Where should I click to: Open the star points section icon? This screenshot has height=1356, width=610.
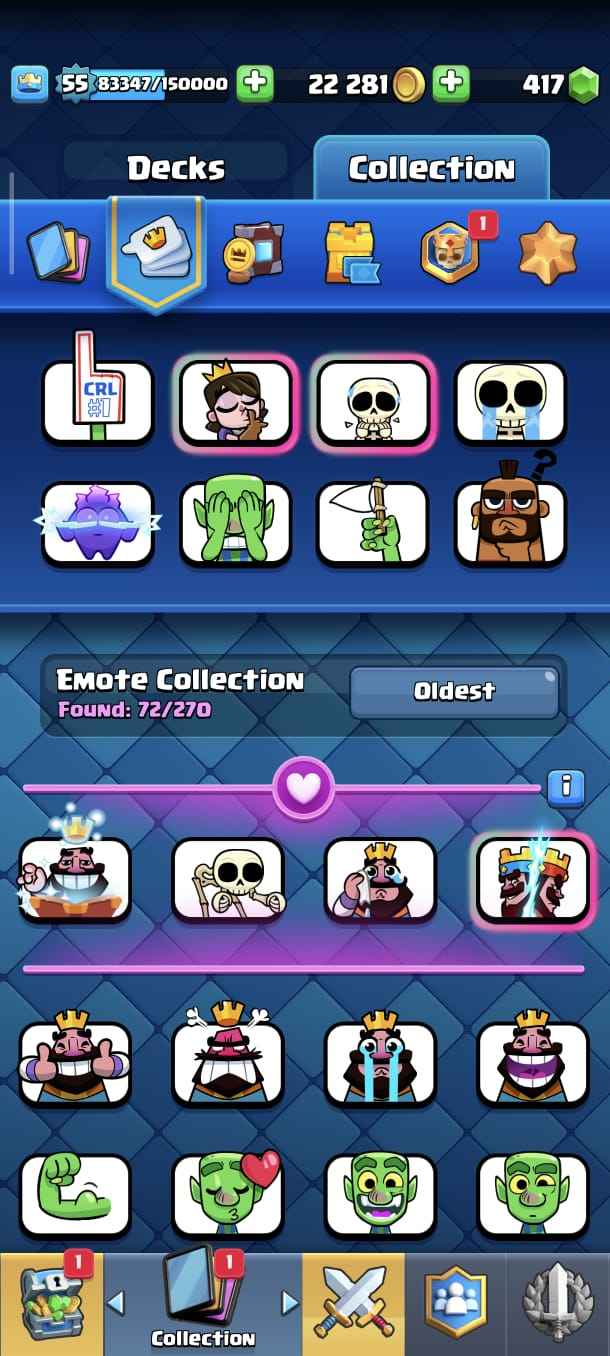point(548,252)
